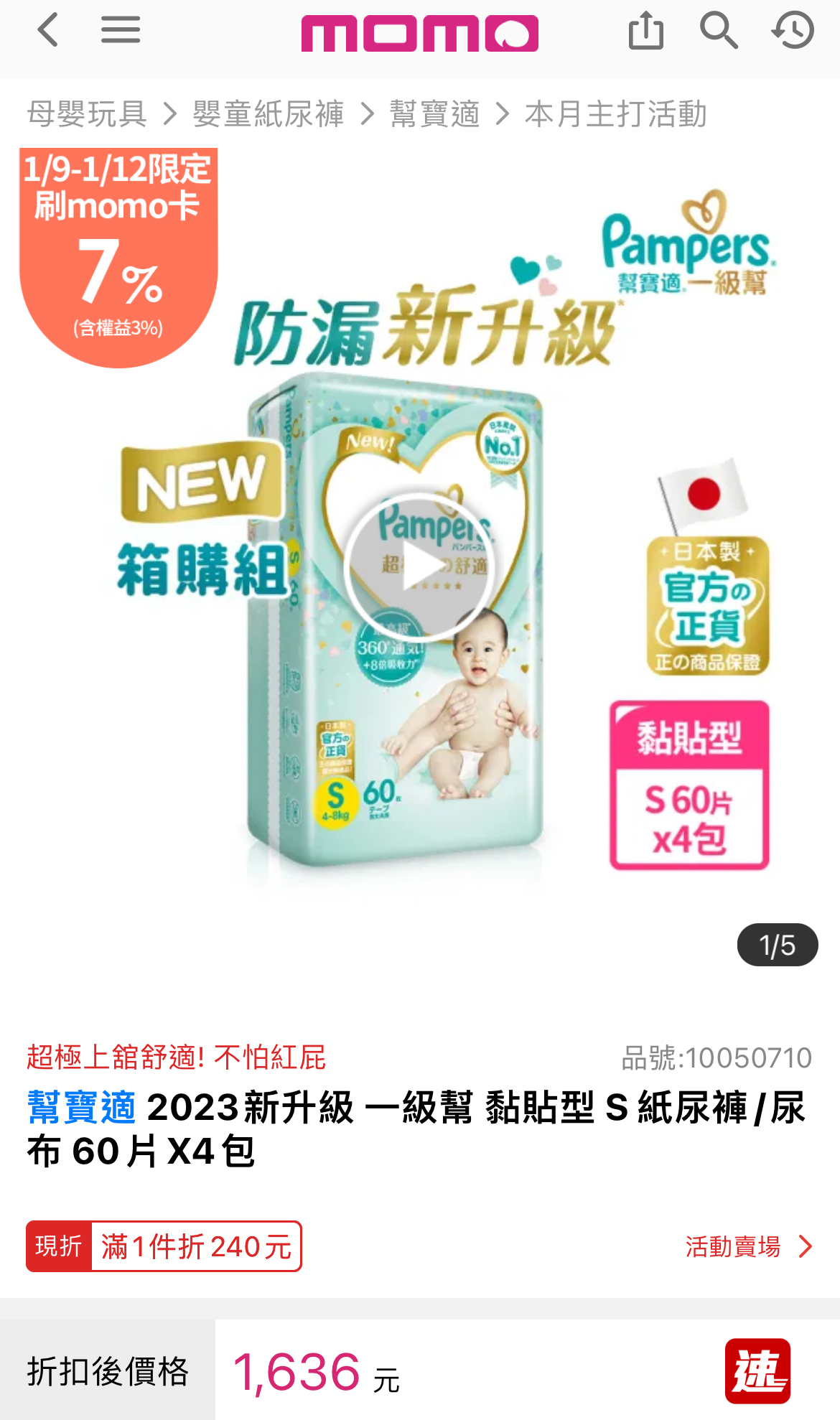The width and height of the screenshot is (840, 1420).
Task: View browsing history
Action: point(793,31)
